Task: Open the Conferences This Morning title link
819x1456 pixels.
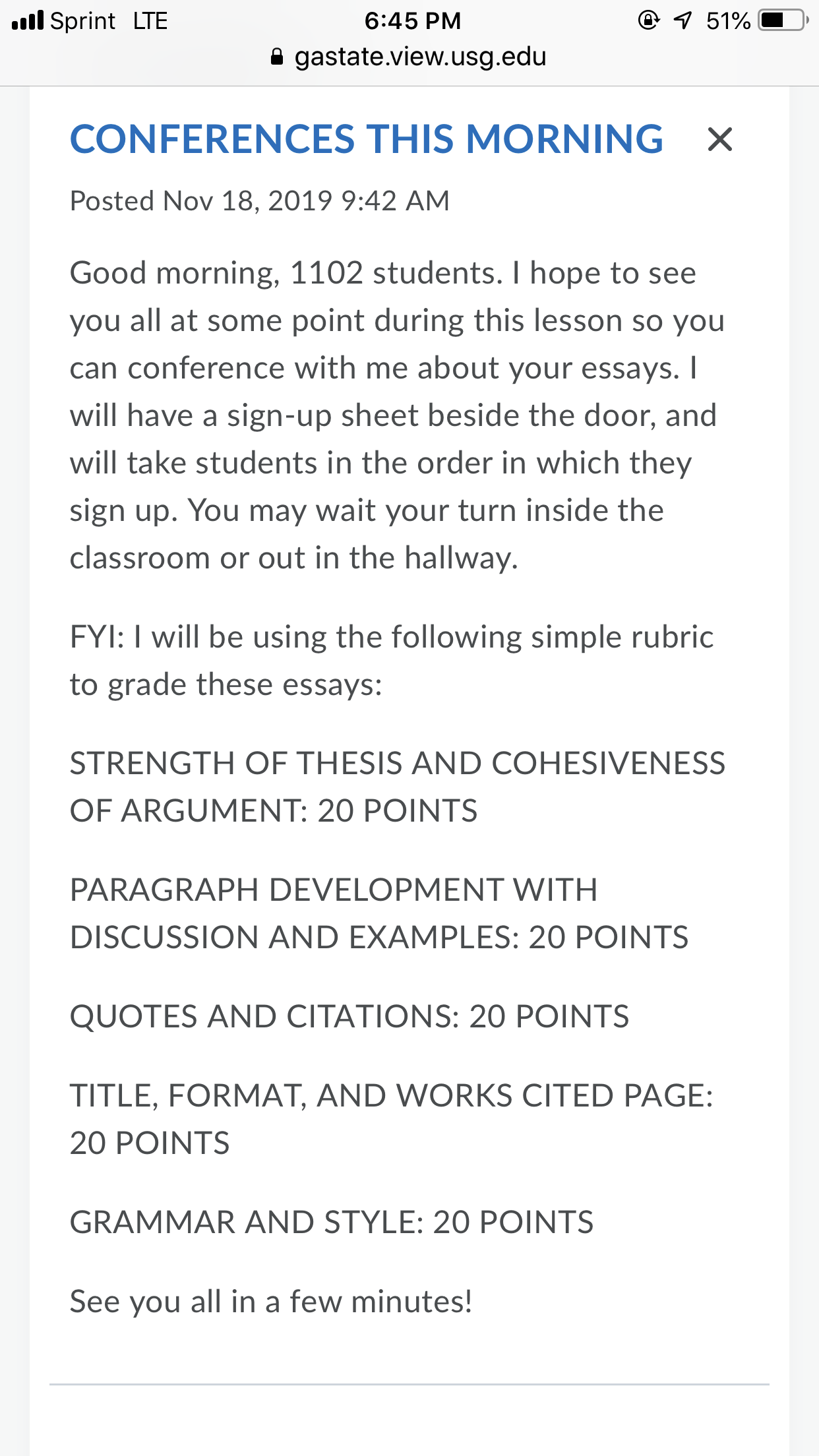Action: pyautogui.click(x=367, y=139)
